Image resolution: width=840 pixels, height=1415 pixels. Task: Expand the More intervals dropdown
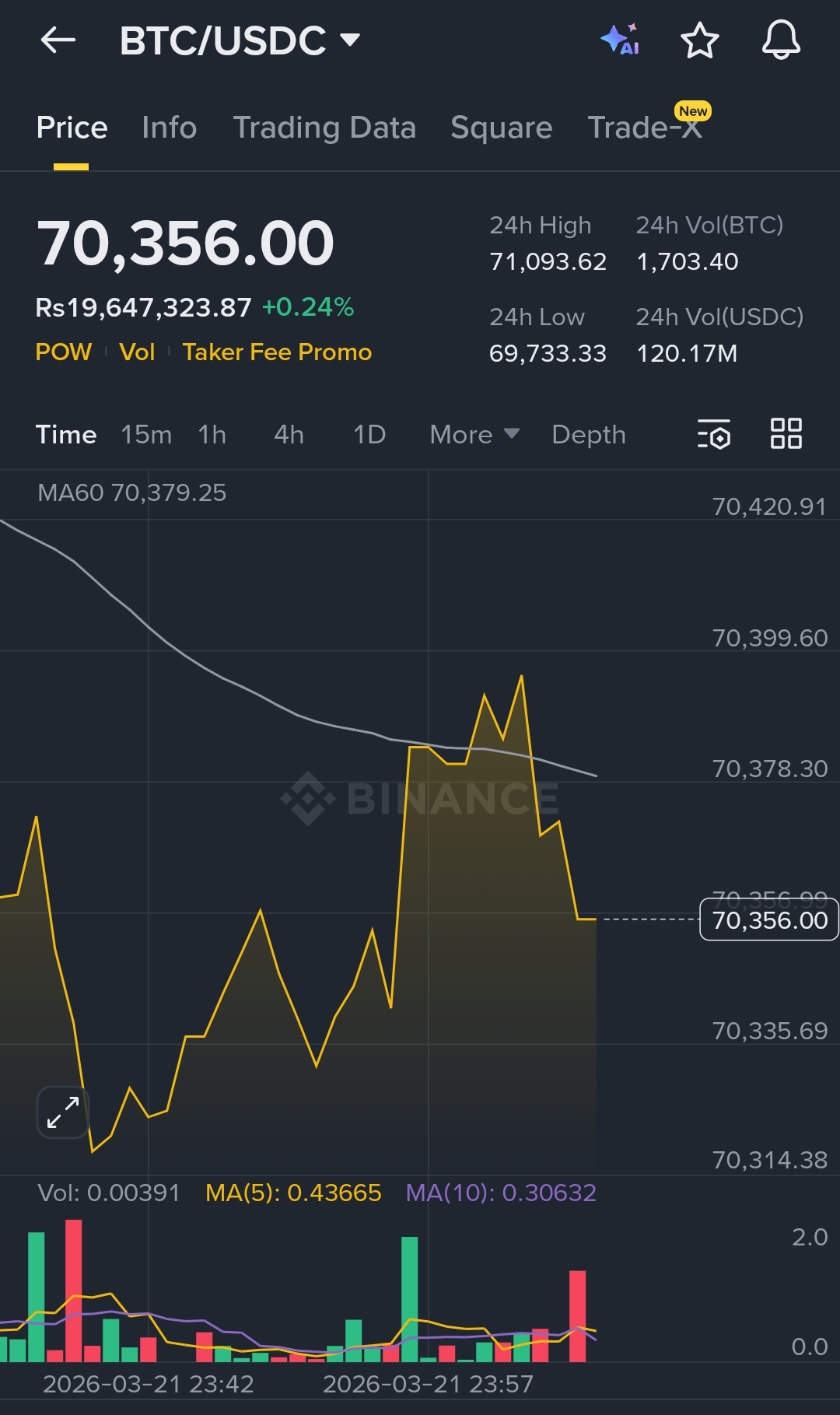tap(474, 435)
